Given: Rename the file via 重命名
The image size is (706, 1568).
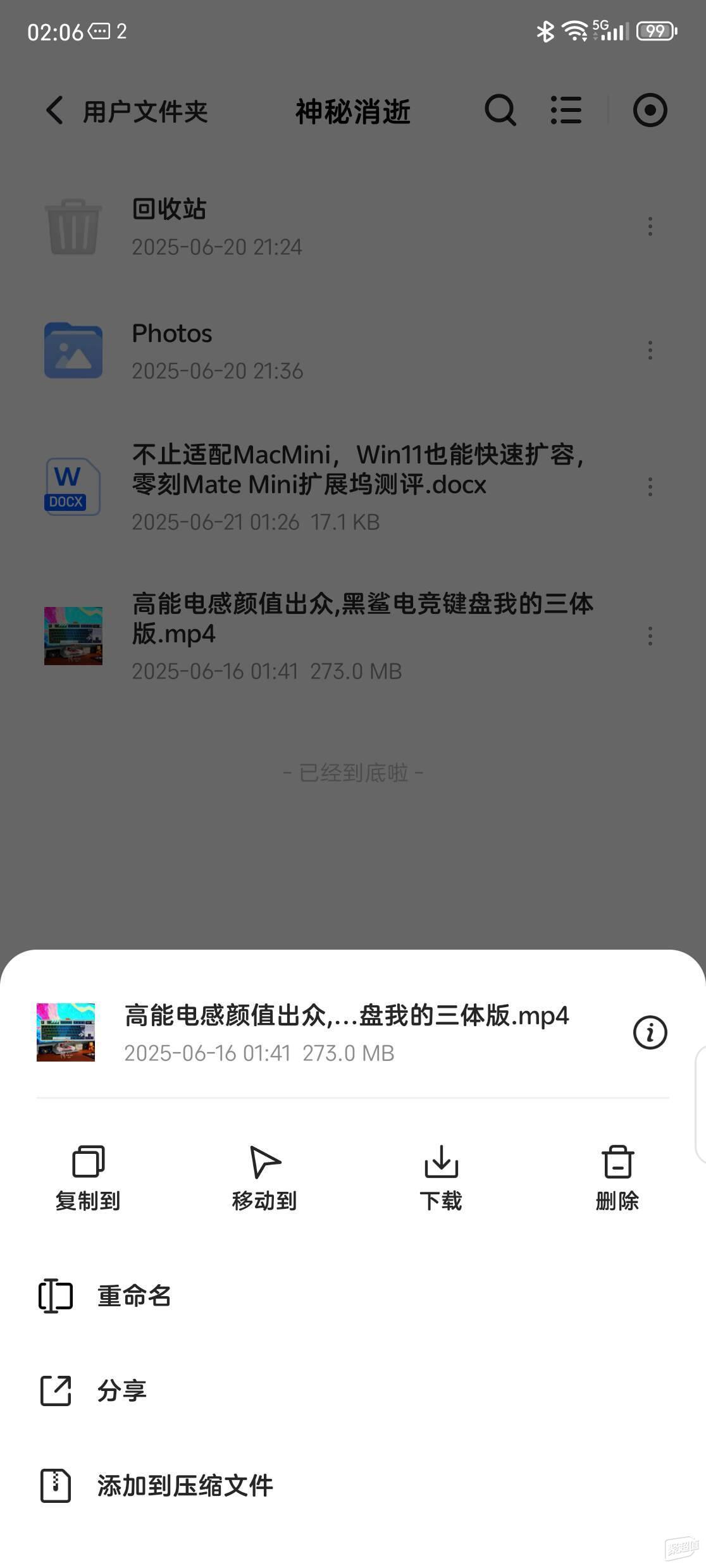Looking at the screenshot, I should 134,1296.
